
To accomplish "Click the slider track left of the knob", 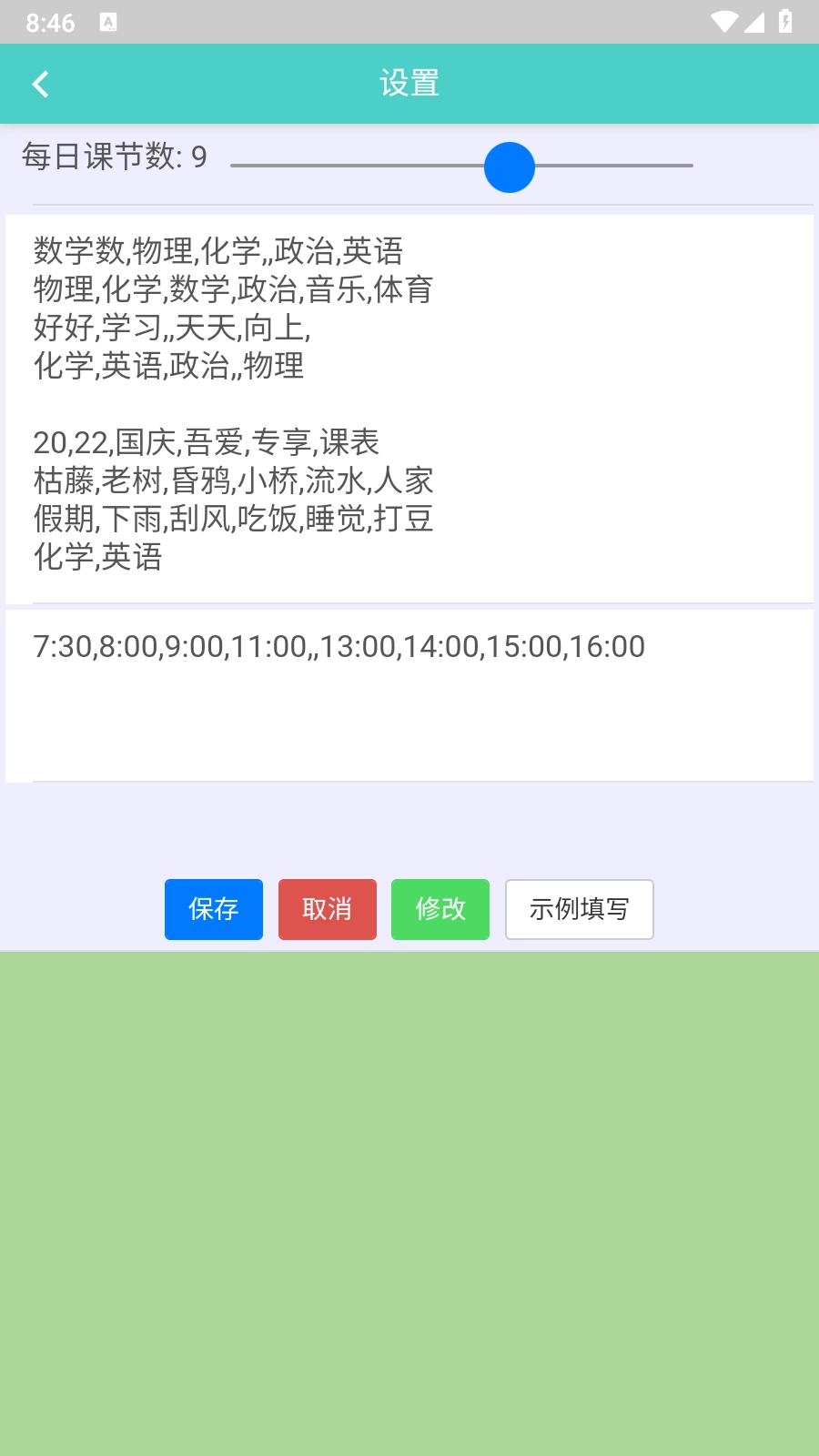I will click(x=364, y=166).
